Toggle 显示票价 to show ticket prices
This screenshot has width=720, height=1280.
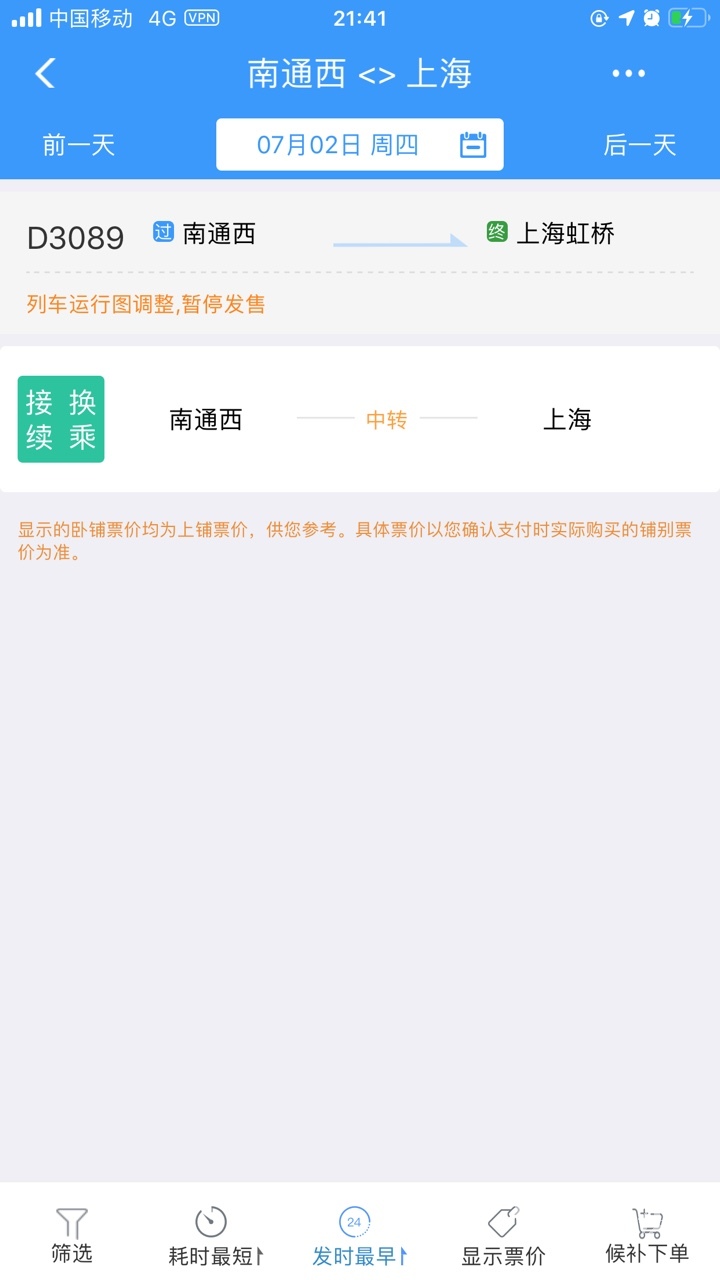[503, 1238]
